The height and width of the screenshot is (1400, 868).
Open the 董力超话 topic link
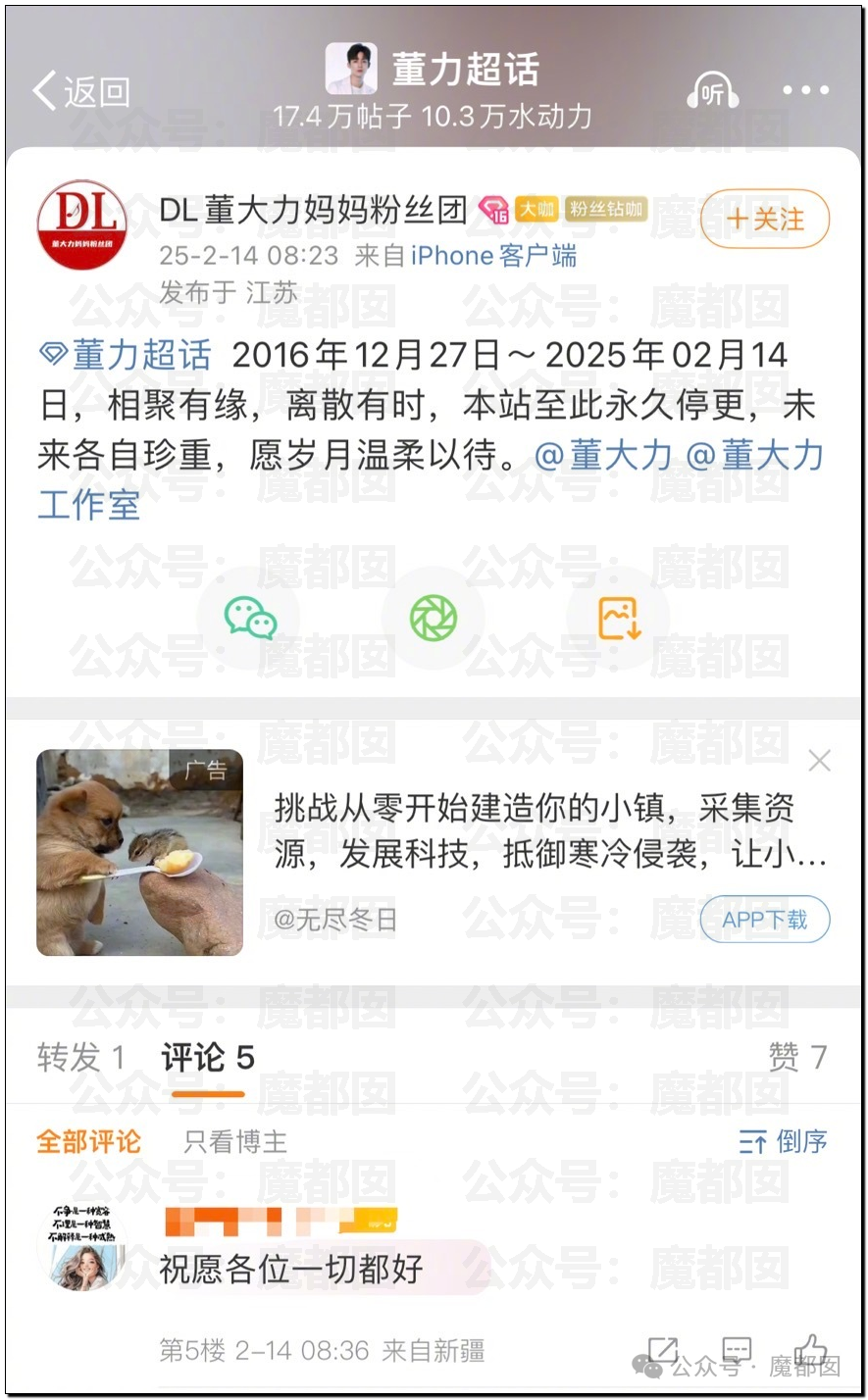click(125, 355)
